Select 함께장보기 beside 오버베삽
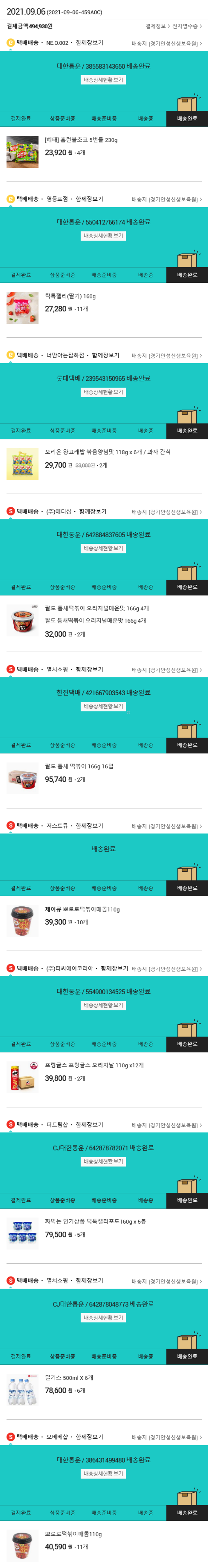 pyautogui.click(x=89, y=1437)
